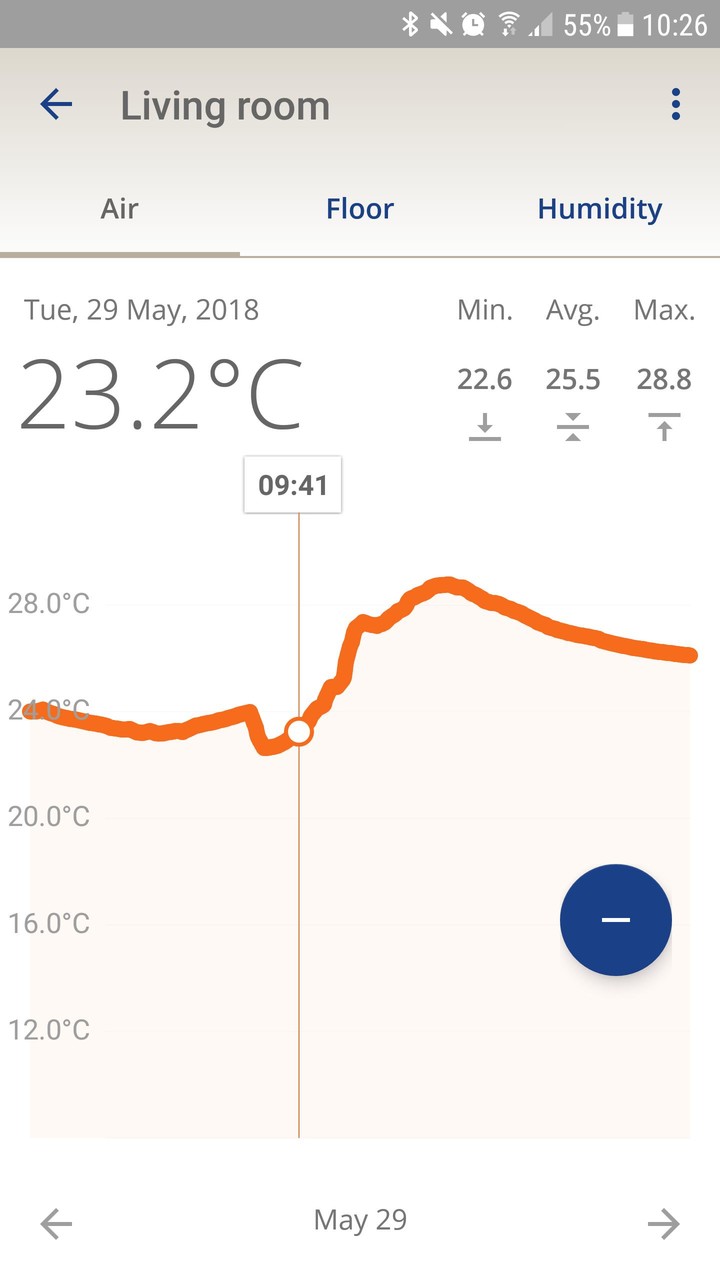
Task: Switch to the Humidity tab
Action: point(600,209)
